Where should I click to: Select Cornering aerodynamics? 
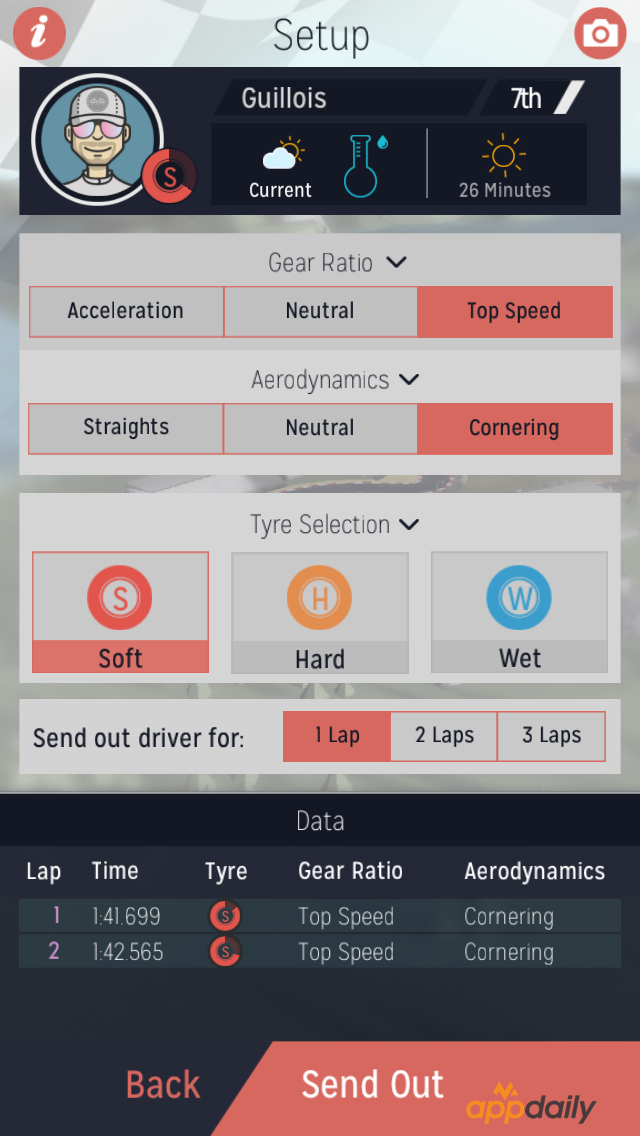(514, 428)
